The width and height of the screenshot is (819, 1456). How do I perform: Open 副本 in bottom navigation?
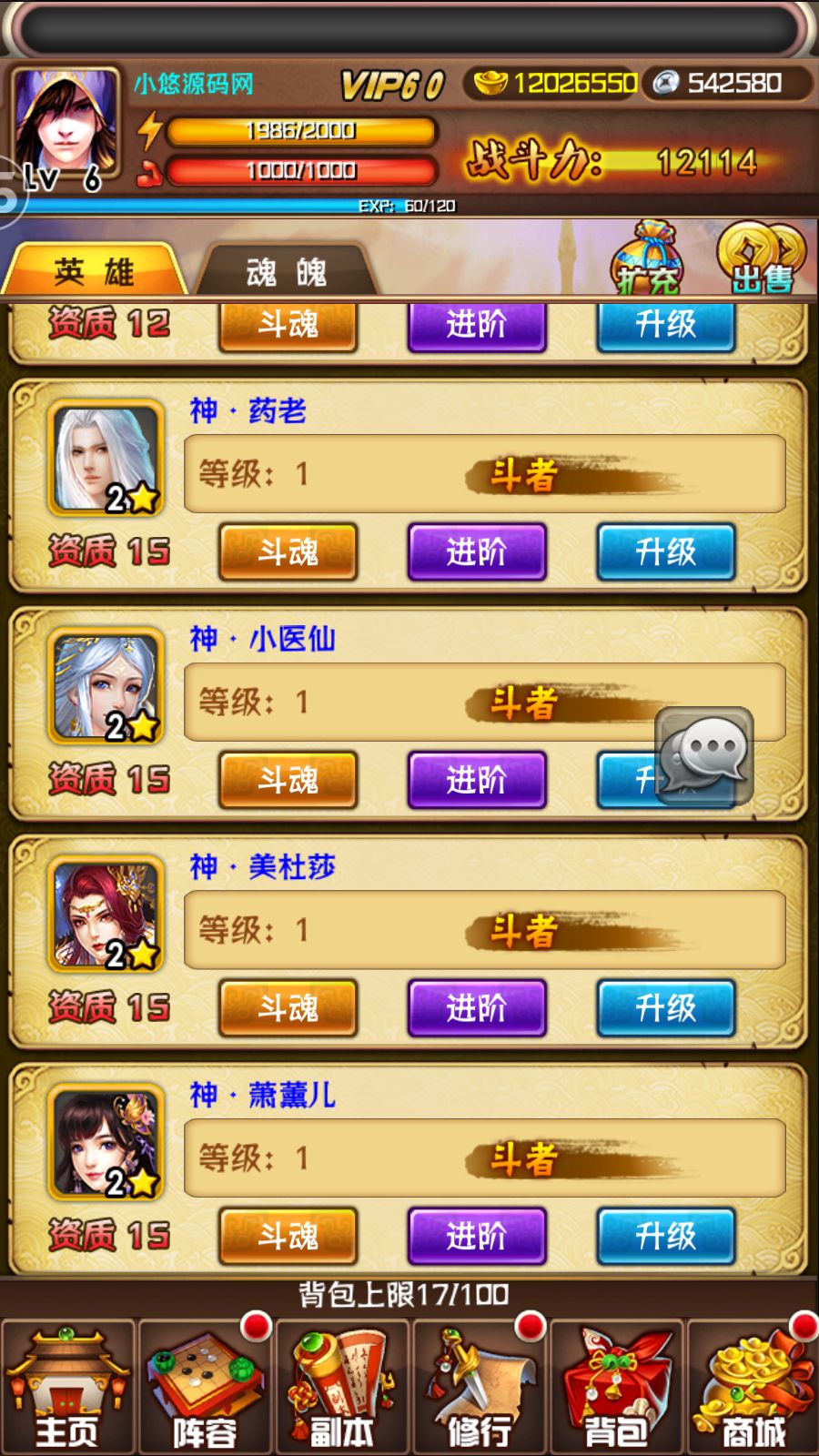(x=343, y=1387)
